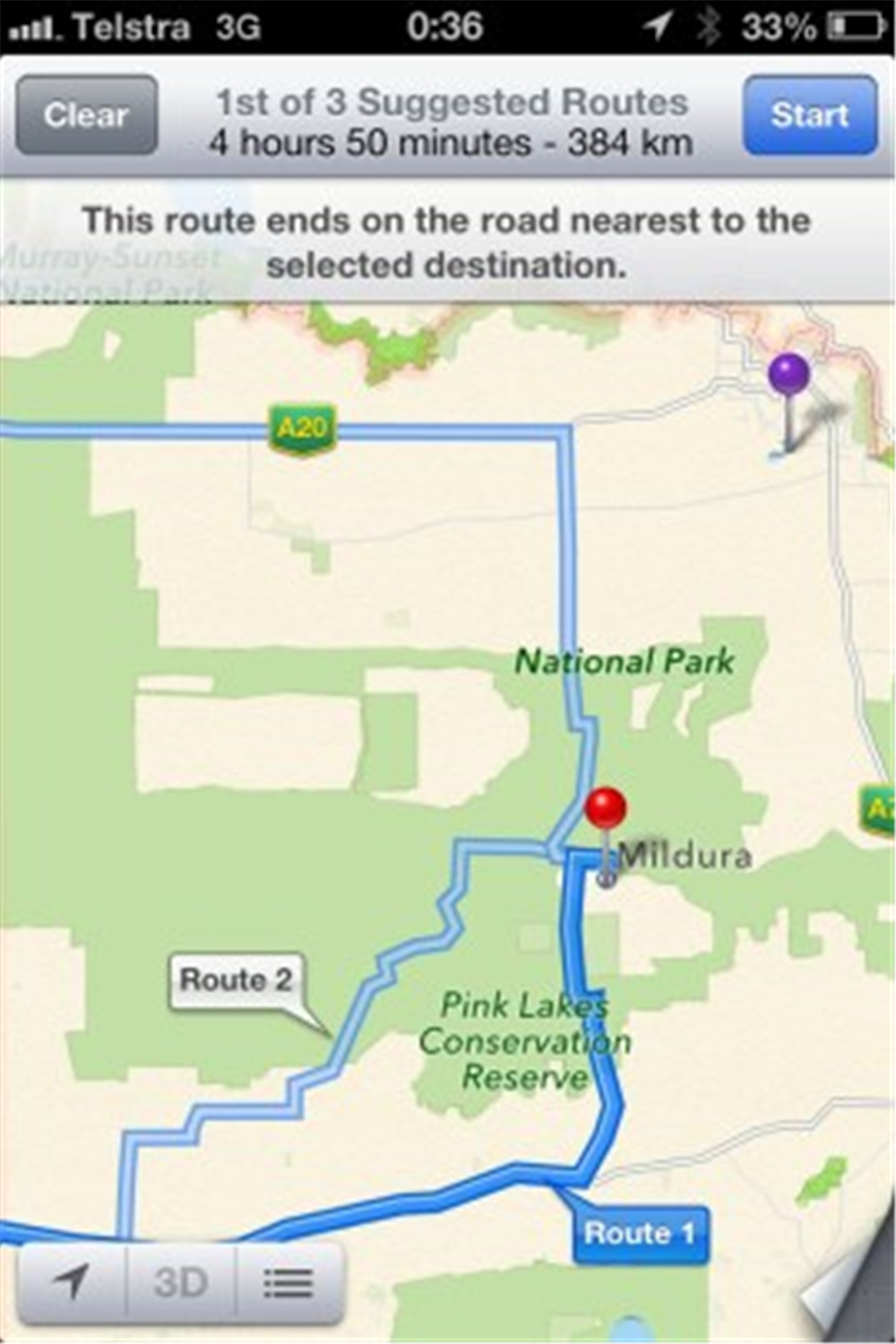Center map on current location arrow
The image size is (896, 1344).
coord(72,1282)
